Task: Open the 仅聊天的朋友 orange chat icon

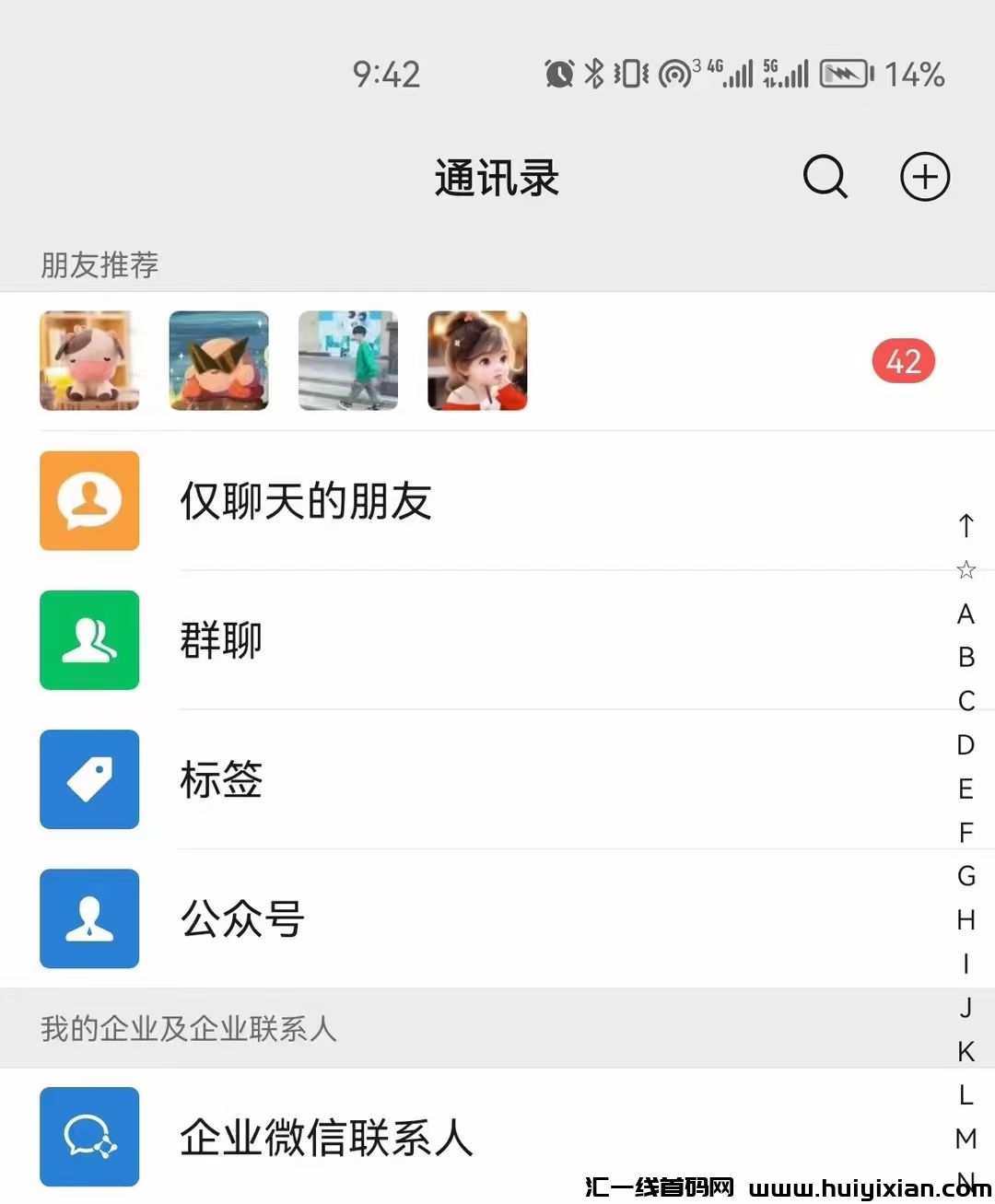Action: 89,501
